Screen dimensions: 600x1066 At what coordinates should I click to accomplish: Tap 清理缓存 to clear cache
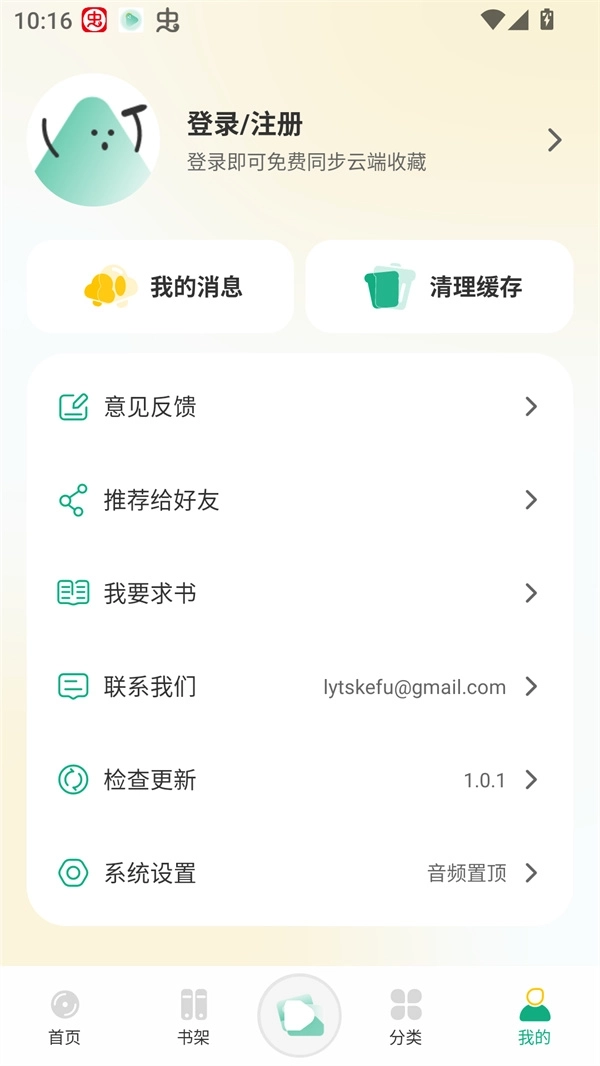click(x=440, y=287)
